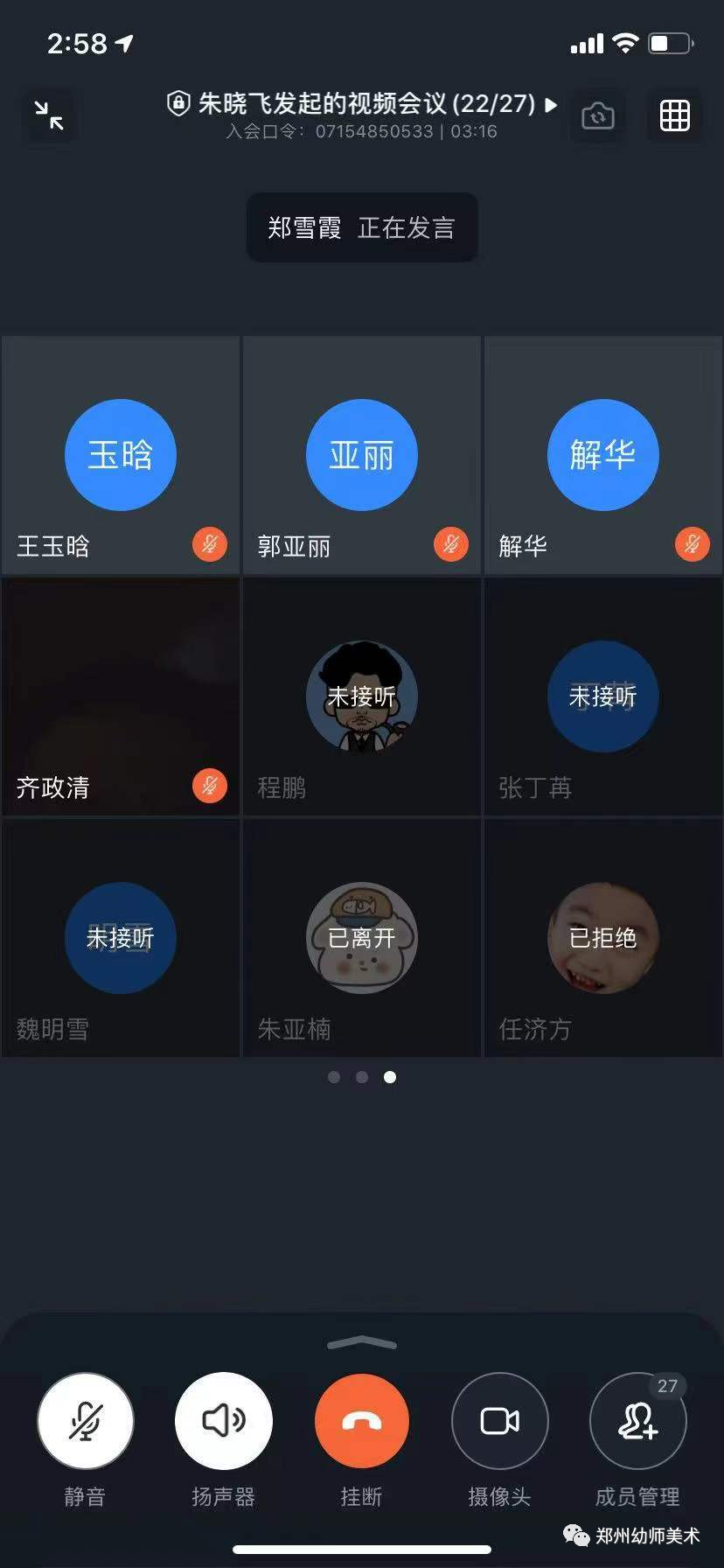Toggle the 静音 mute button
Viewport: 724px width, 1568px height.
pos(85,1421)
